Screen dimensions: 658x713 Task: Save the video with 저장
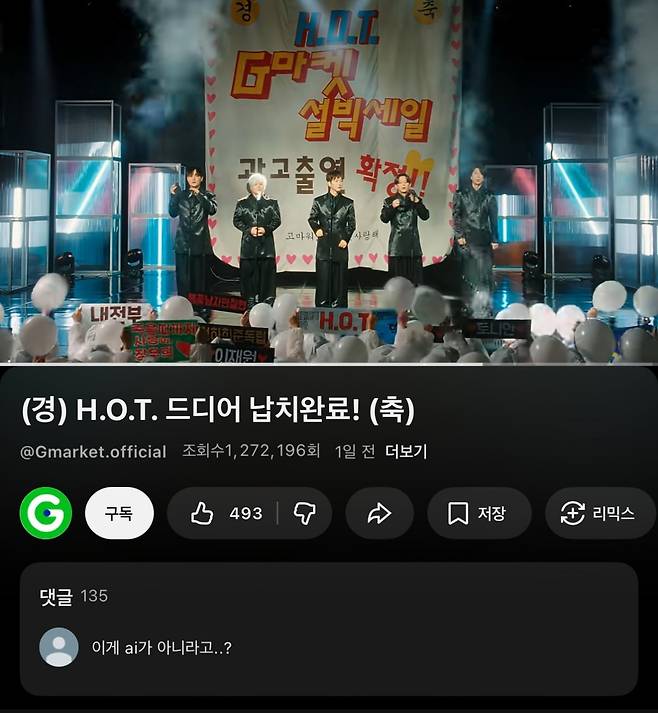coord(477,513)
